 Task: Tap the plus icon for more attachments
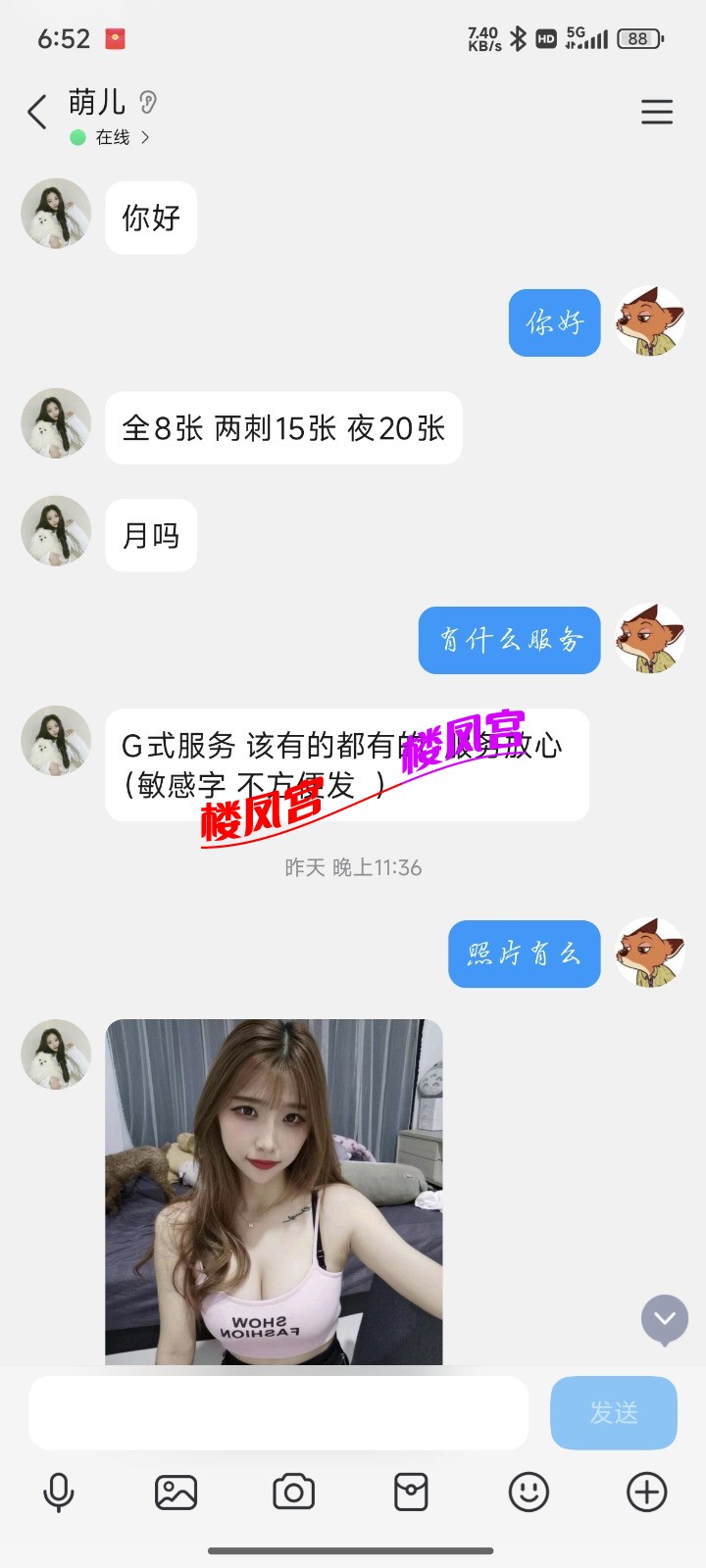[645, 1492]
